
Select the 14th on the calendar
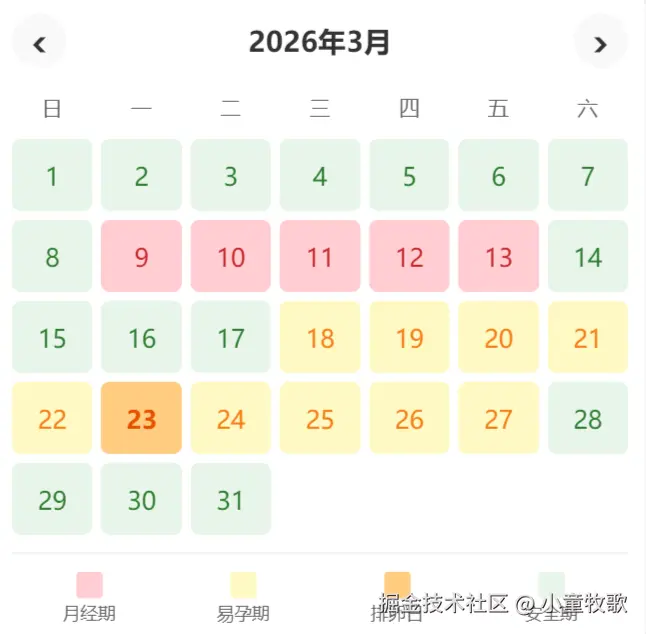[588, 257]
